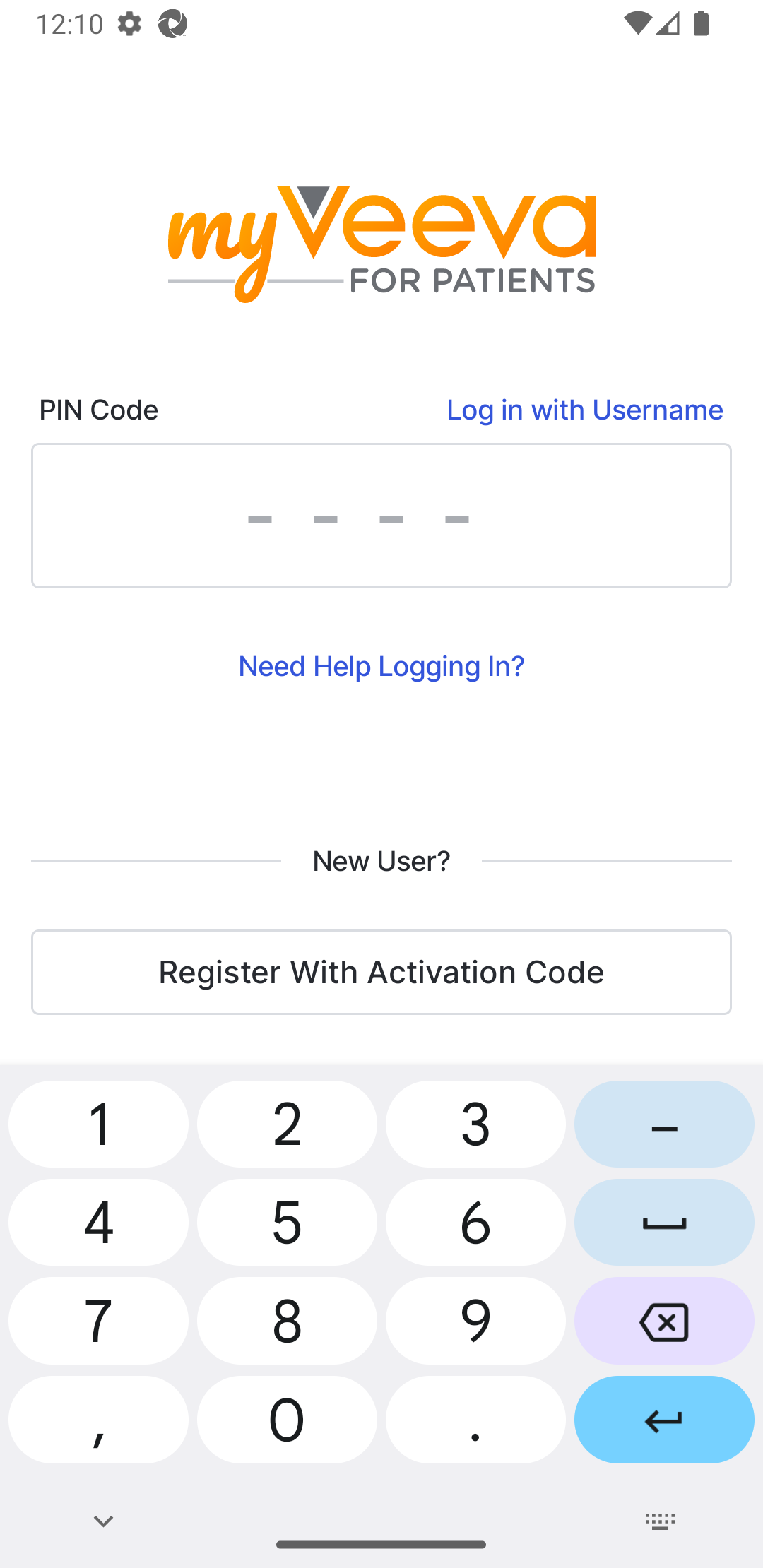Hit the 0 key on keypad
This screenshot has height=1568, width=763.
click(x=287, y=1419)
